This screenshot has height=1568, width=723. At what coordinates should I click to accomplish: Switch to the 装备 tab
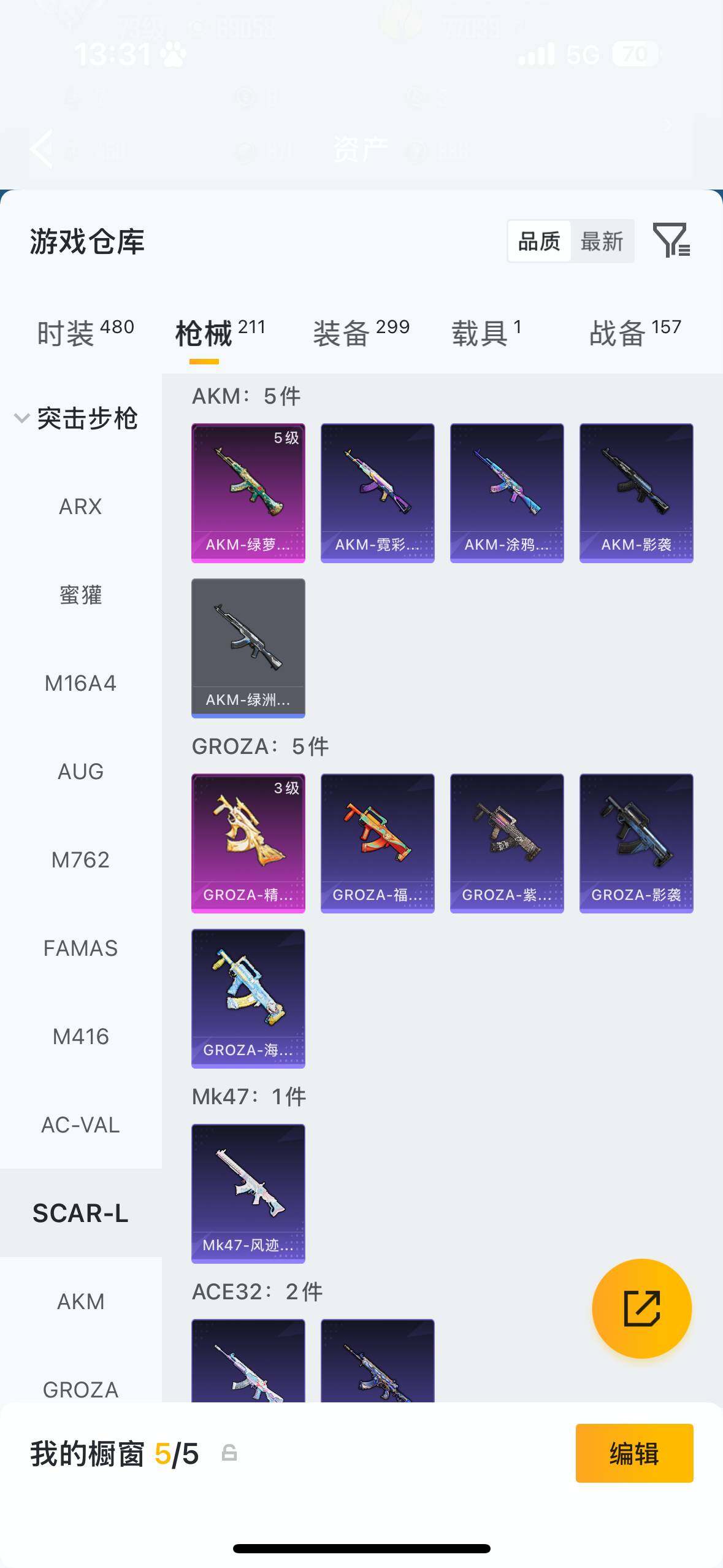[x=361, y=332]
